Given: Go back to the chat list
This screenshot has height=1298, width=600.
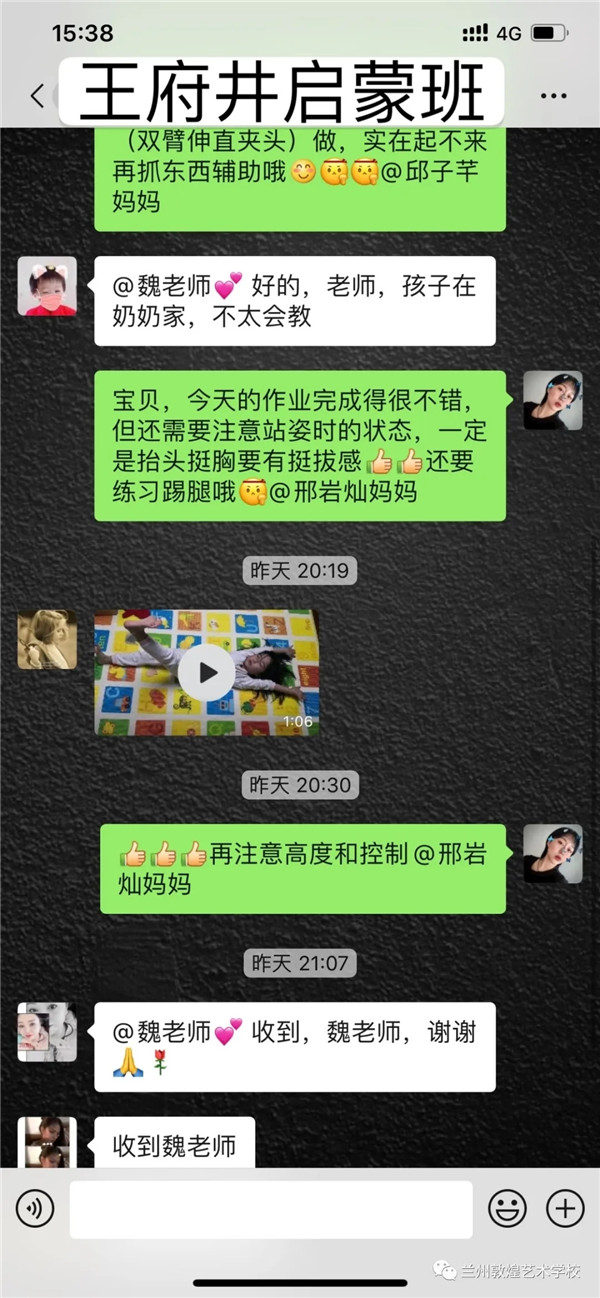Looking at the screenshot, I should (x=37, y=96).
